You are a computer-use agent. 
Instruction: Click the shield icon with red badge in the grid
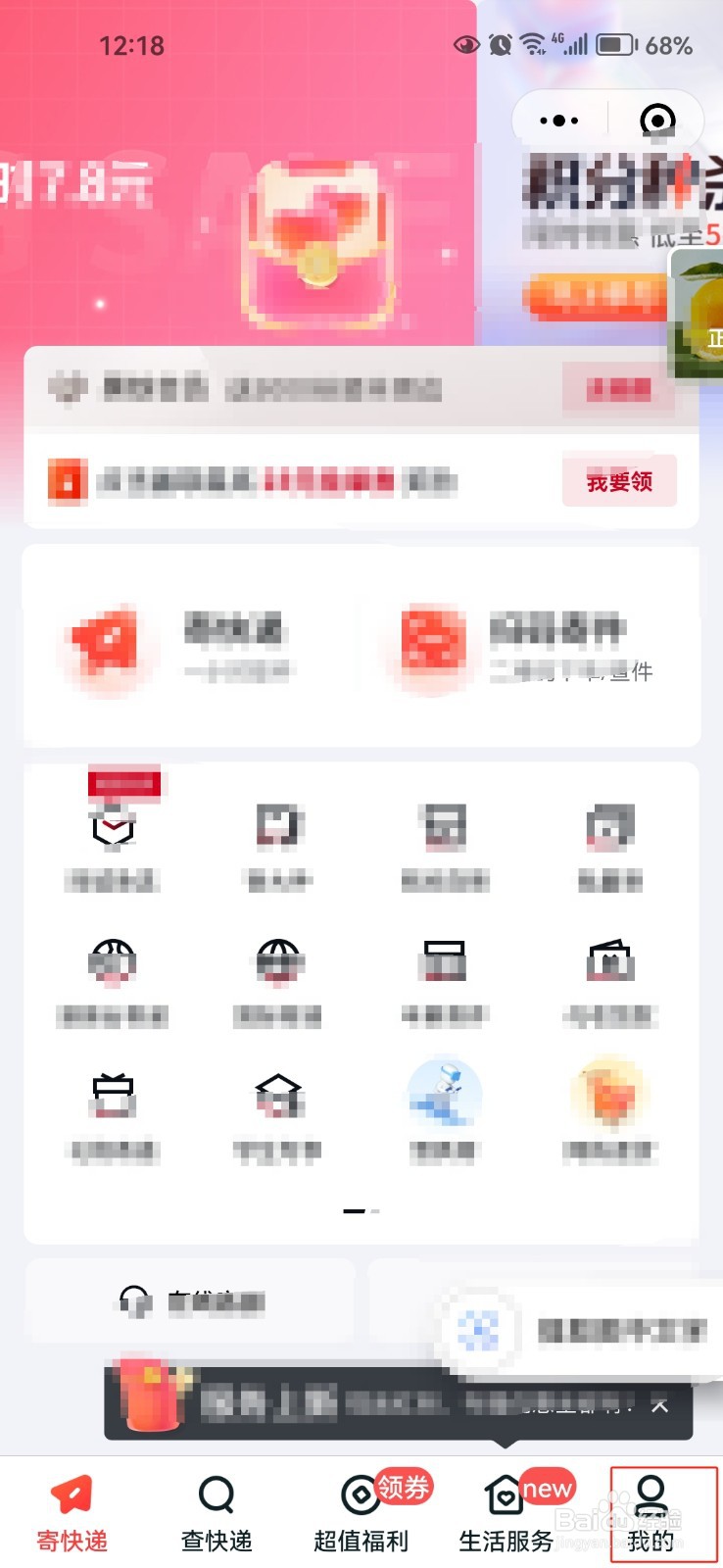coord(113,826)
